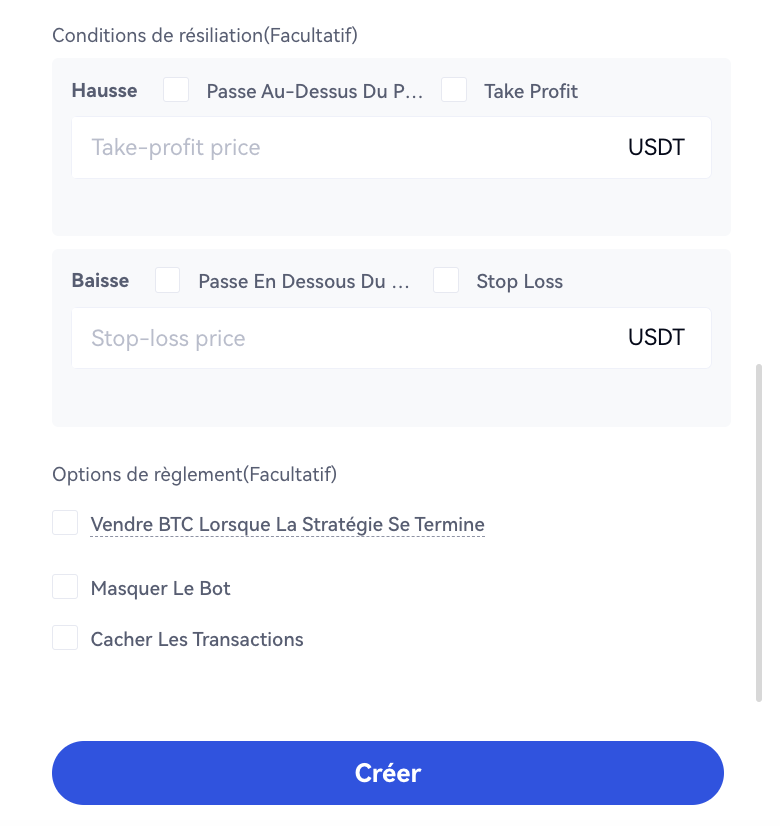This screenshot has height=826, width=780.
Task: Toggle the Cacher Les Transactions checkbox
Action: pyautogui.click(x=66, y=638)
